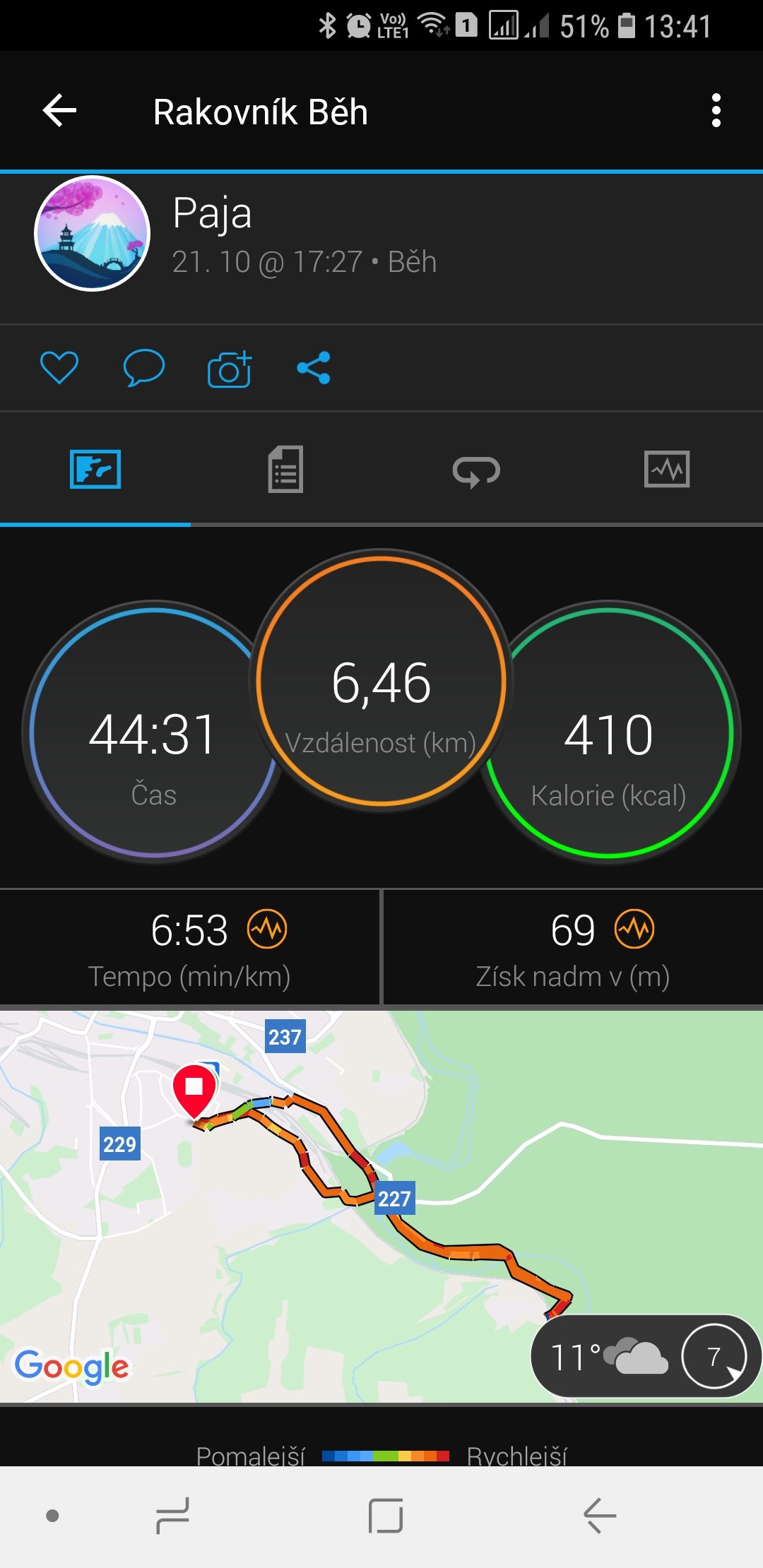Go back using the top arrow

(x=60, y=111)
